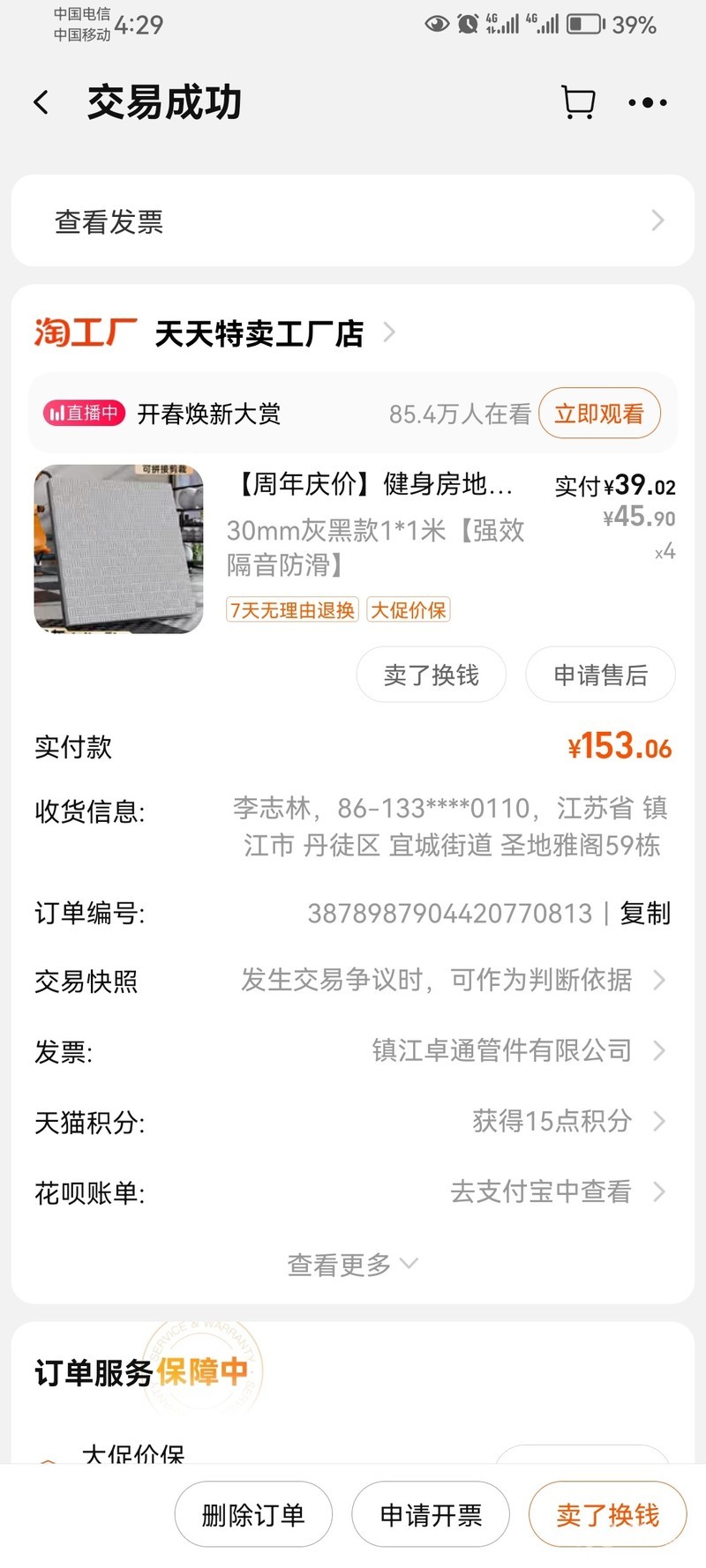
Task: Tap 立即观看 to watch the livestream
Action: coord(599,414)
